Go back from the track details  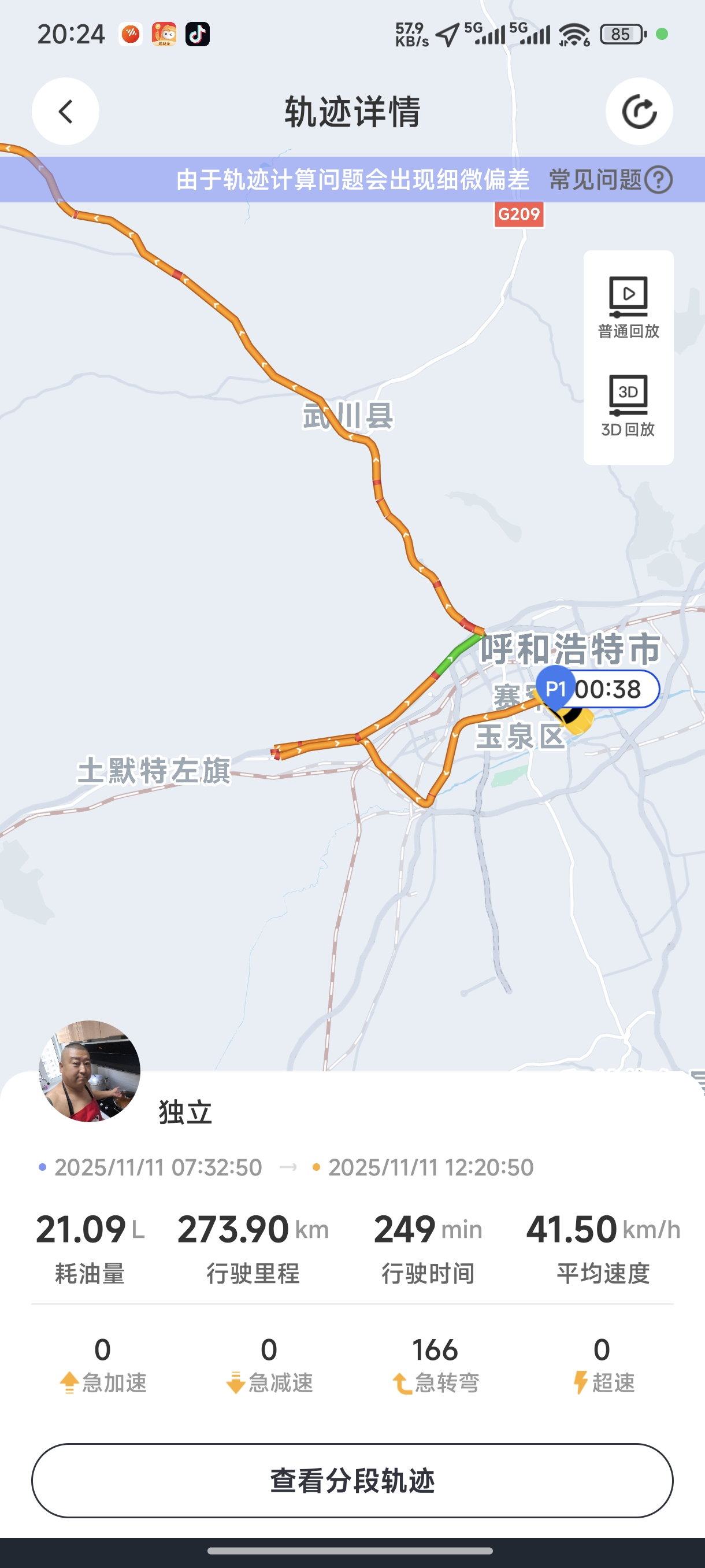[66, 112]
